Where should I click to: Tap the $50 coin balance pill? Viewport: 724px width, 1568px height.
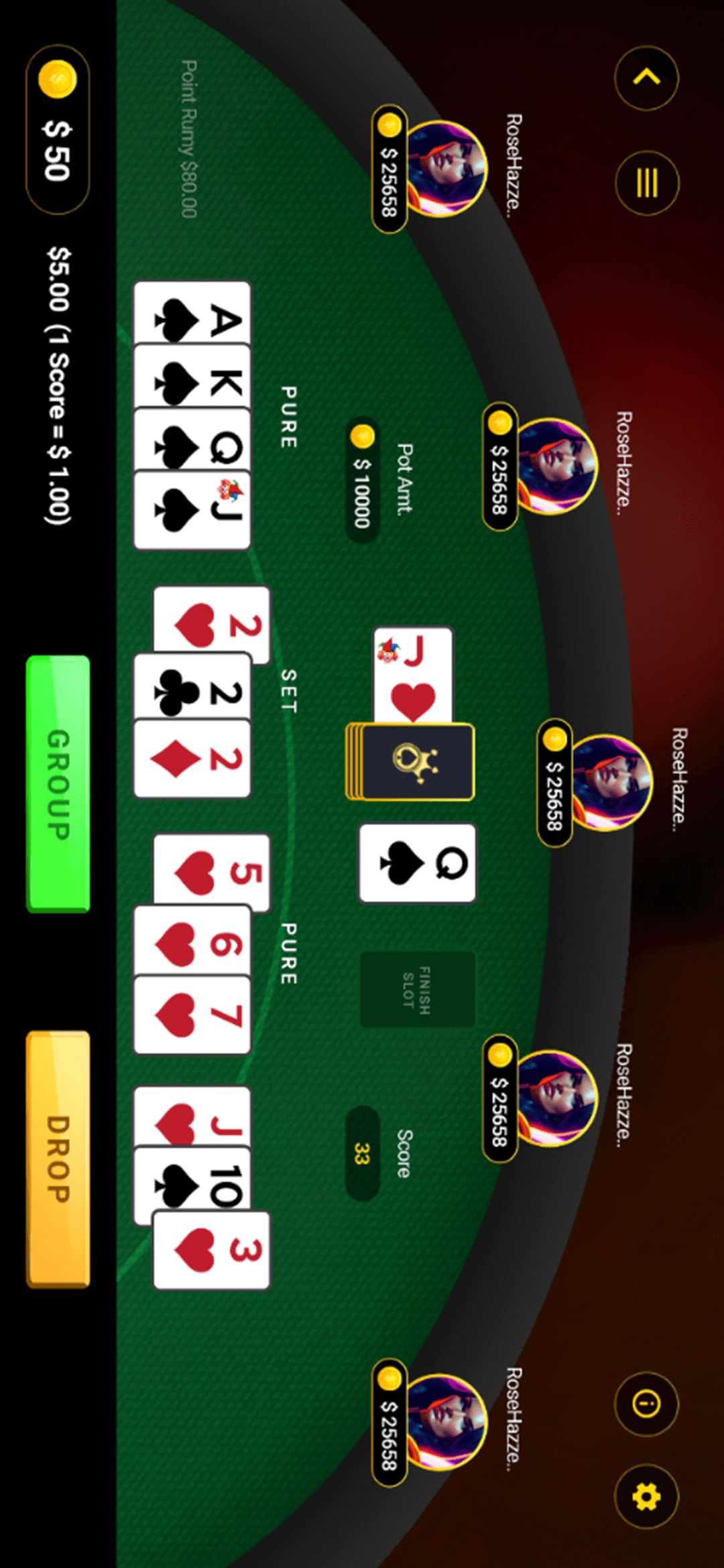58,129
